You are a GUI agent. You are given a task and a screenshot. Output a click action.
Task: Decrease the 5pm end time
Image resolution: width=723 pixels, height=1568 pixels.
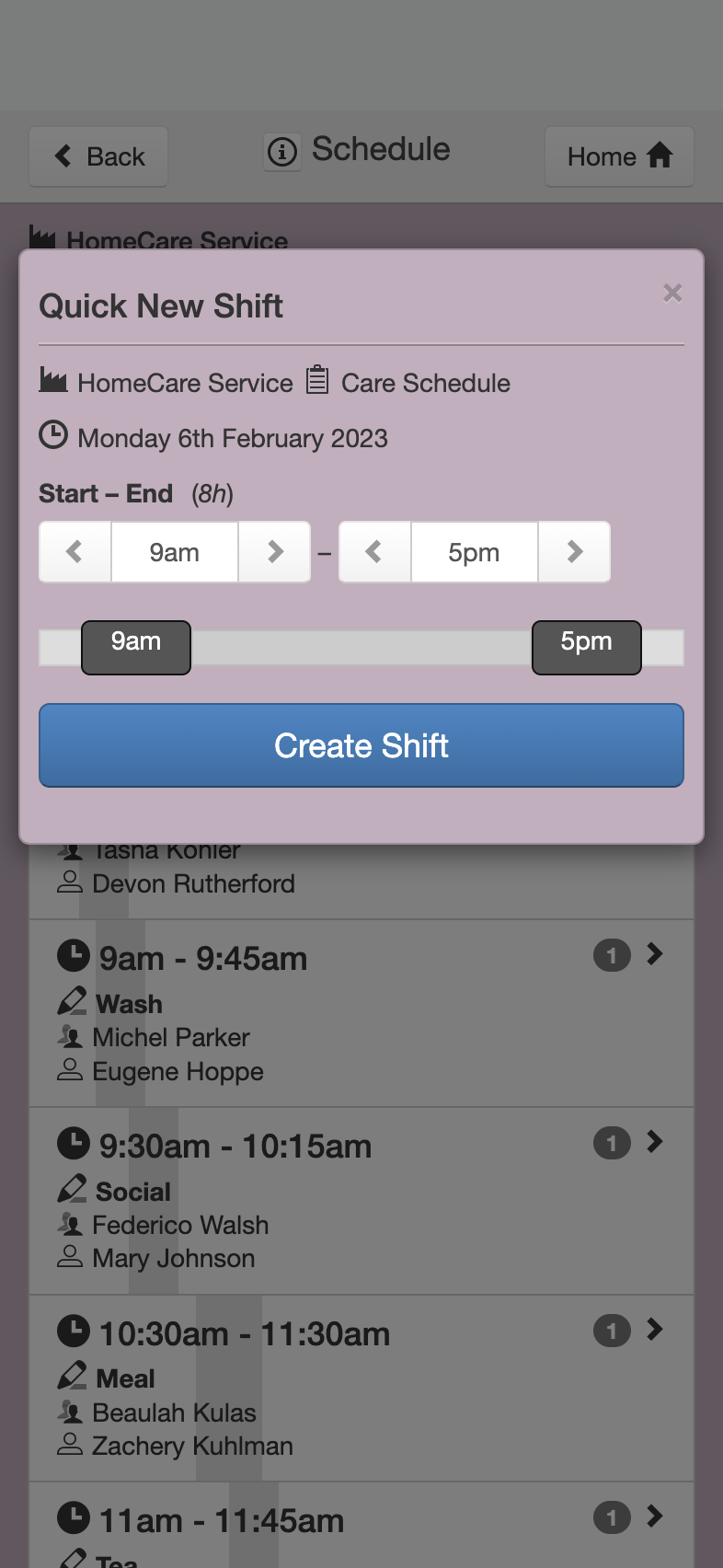tap(375, 552)
